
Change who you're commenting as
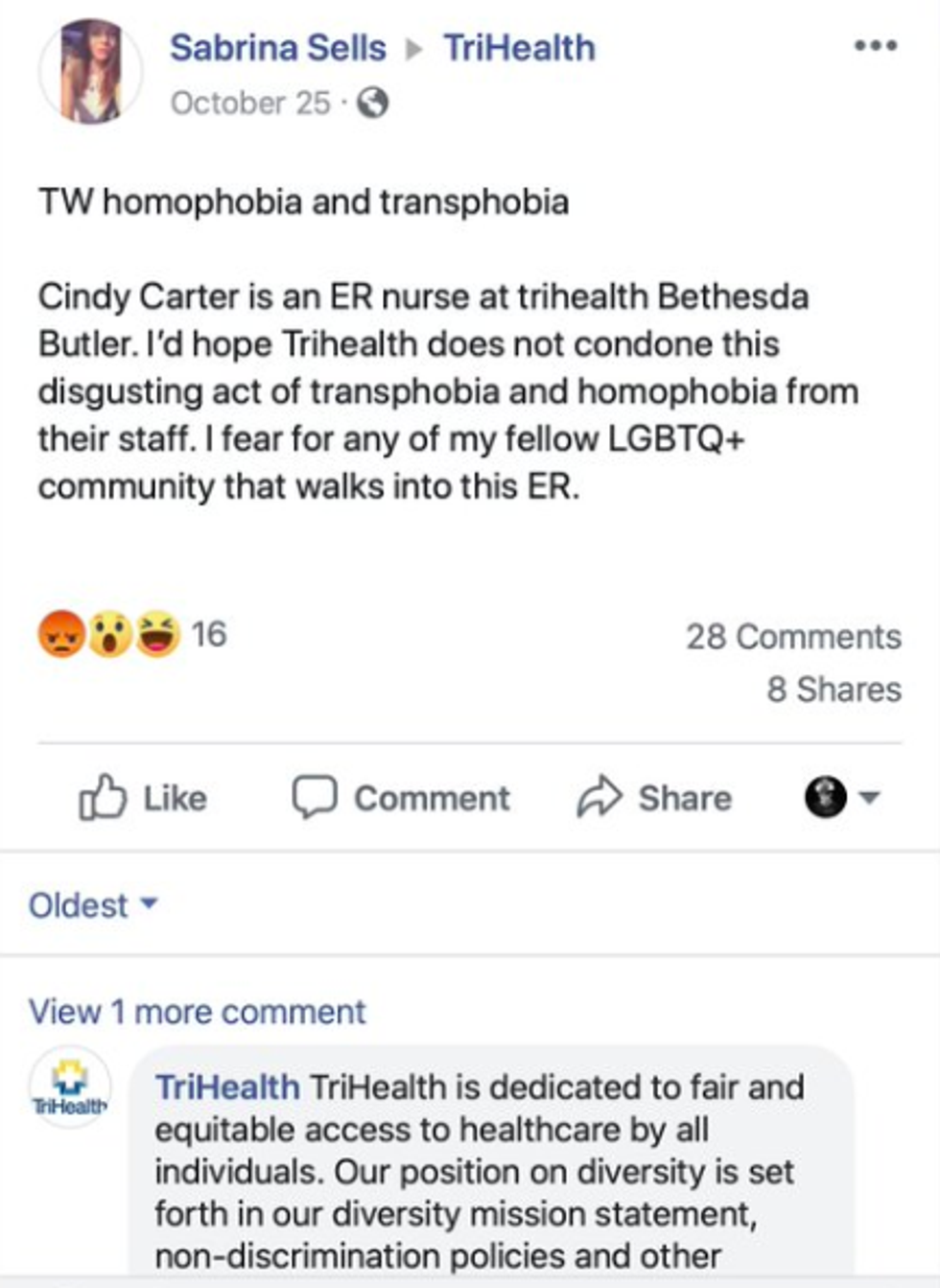point(842,797)
